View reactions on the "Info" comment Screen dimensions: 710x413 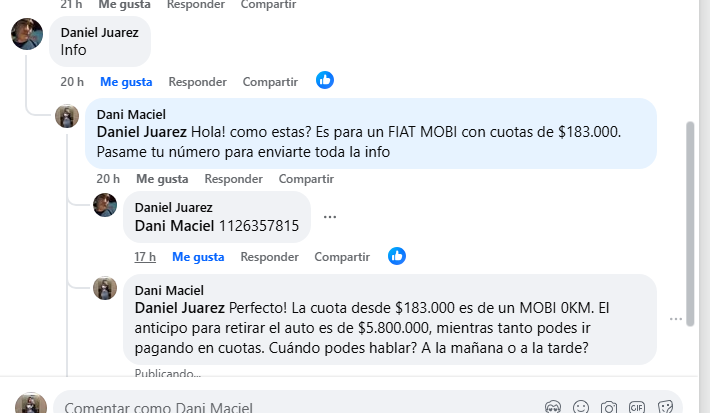[324, 80]
